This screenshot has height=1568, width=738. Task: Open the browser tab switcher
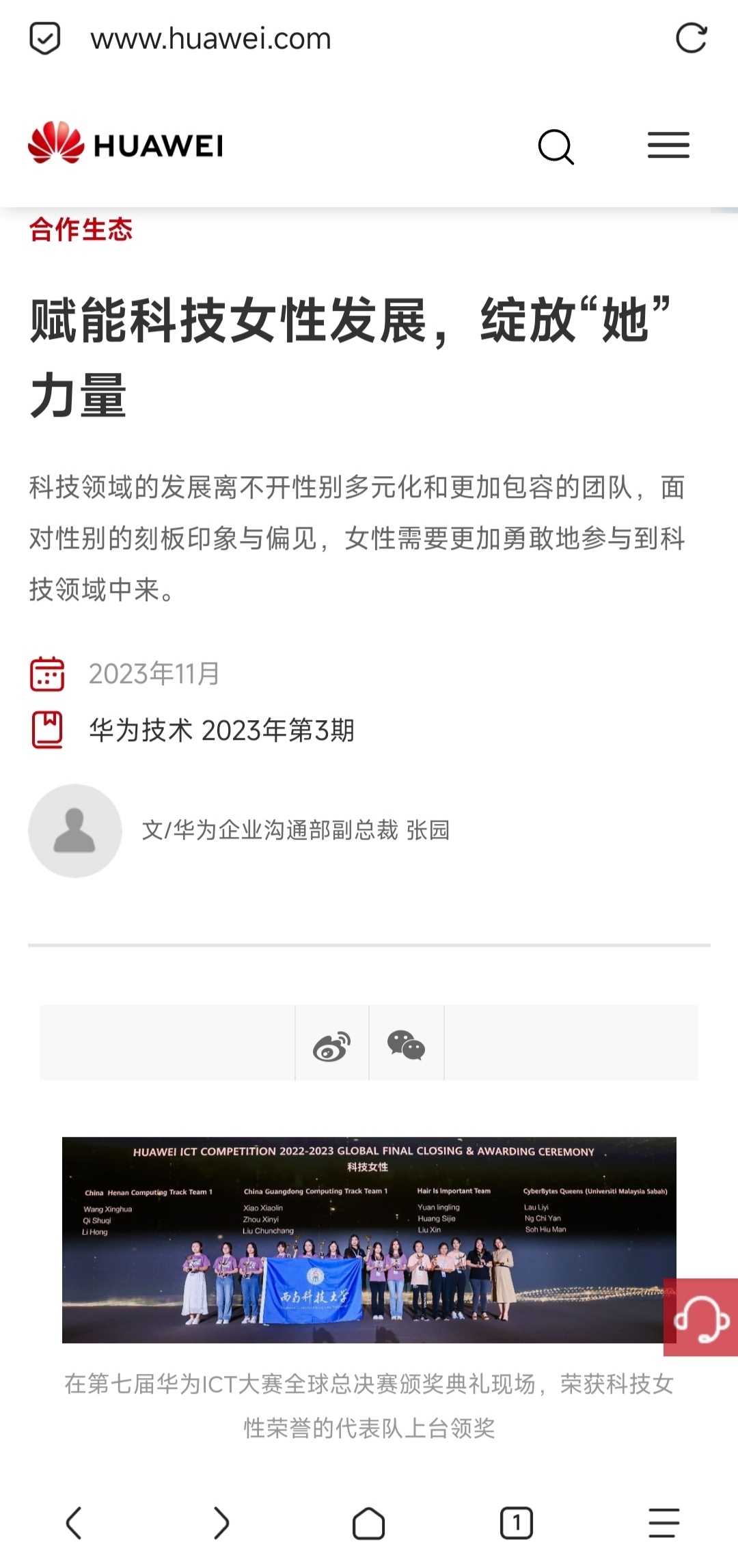coord(516,1523)
